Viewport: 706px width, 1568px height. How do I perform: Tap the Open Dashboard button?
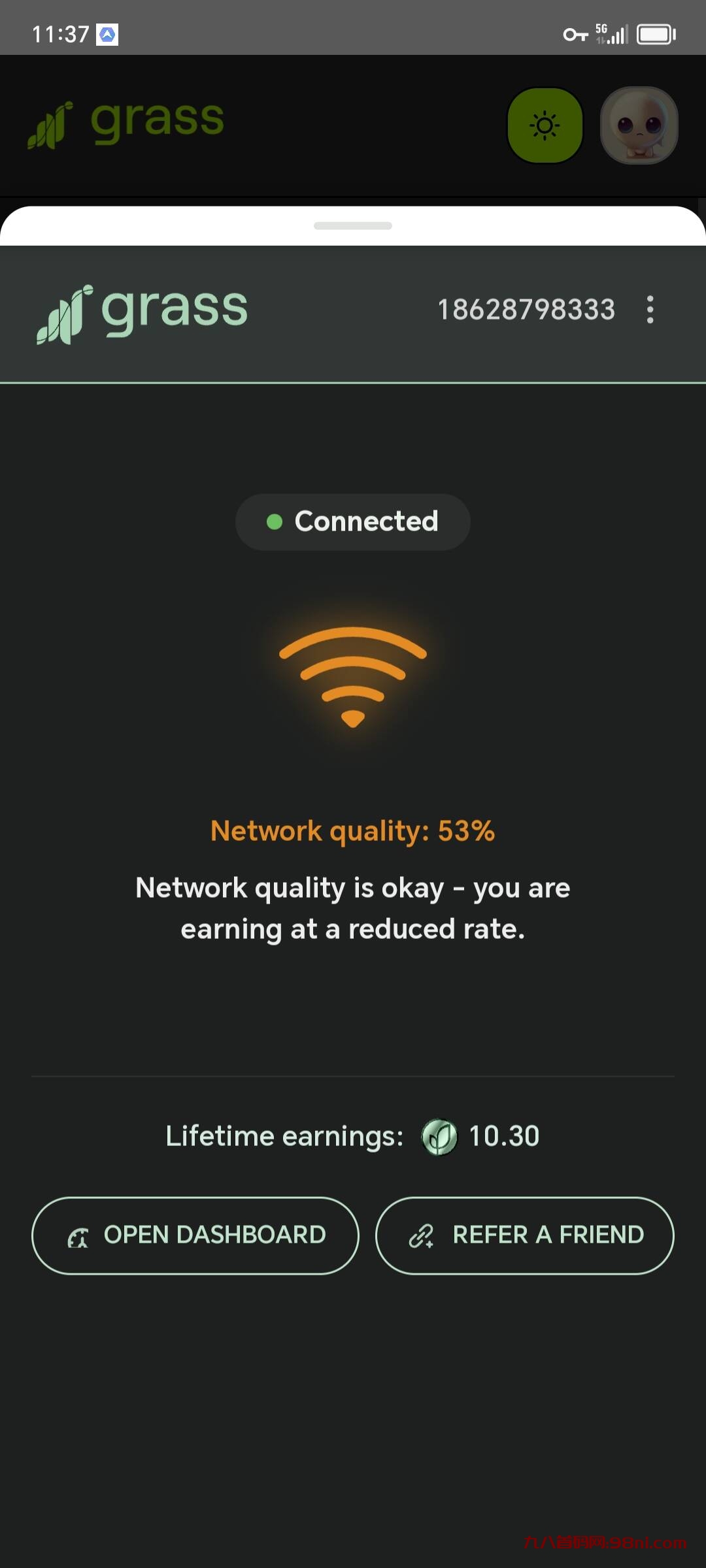(x=195, y=1235)
